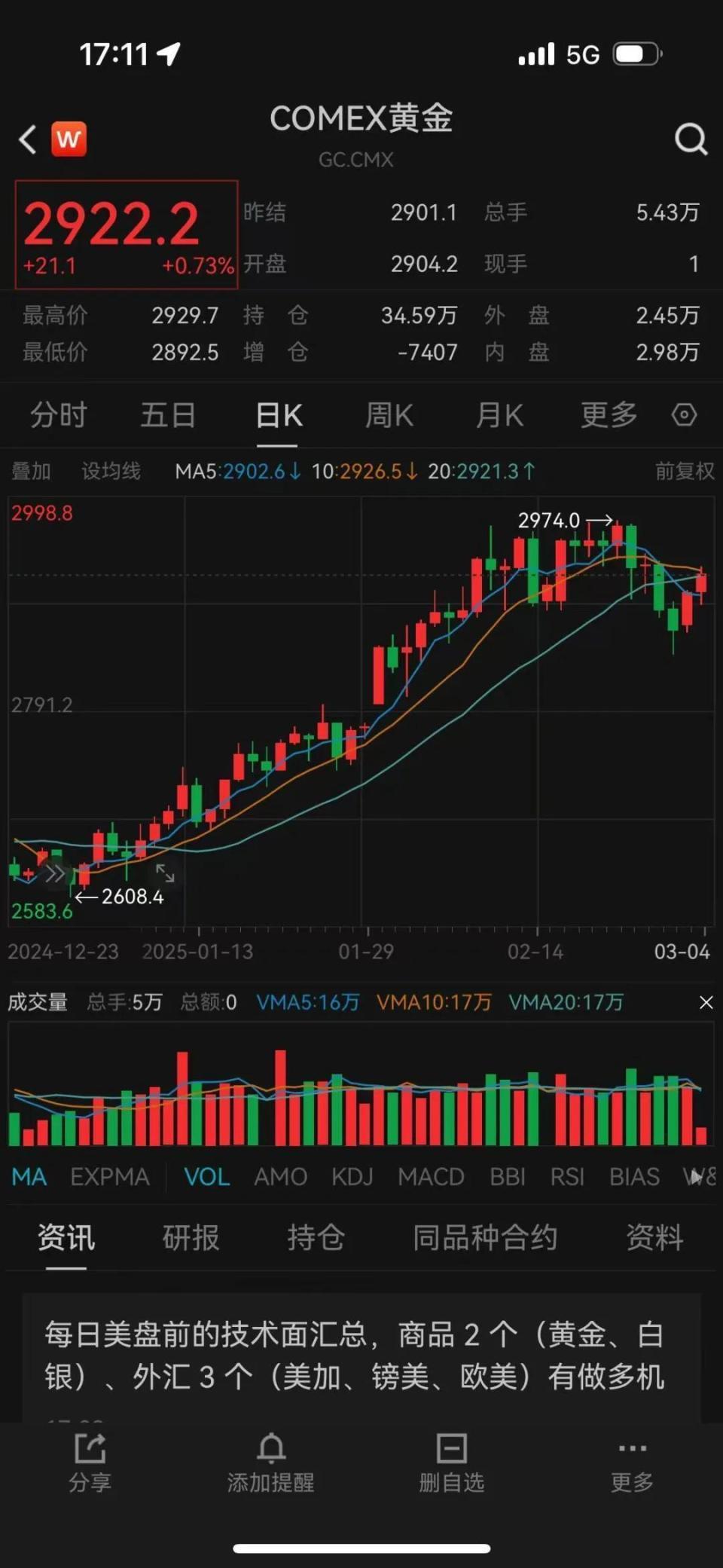Change the 前复权 adjustment option
723x1568 pixels.
(x=684, y=472)
